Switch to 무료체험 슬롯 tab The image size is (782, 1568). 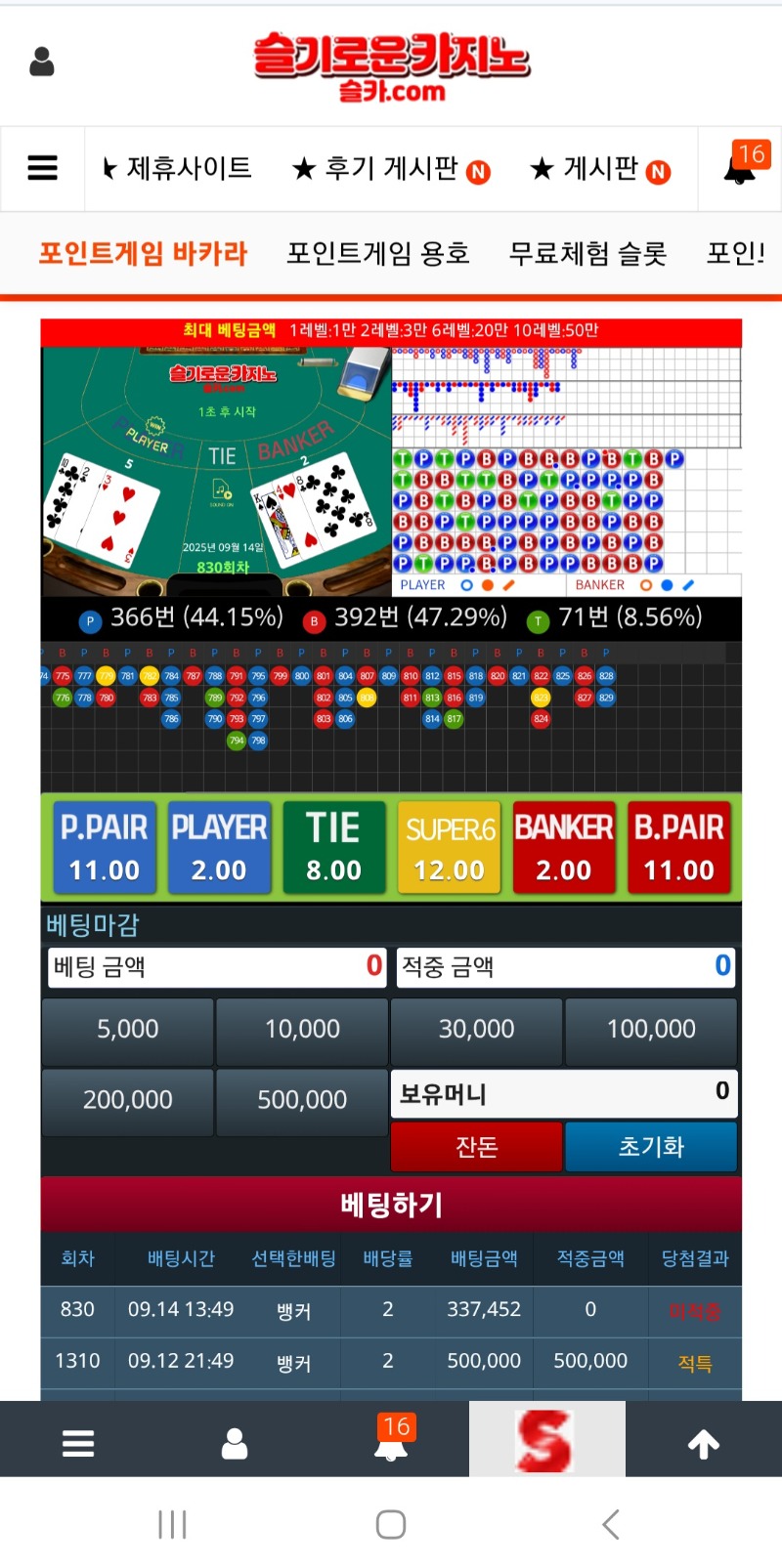point(587,254)
